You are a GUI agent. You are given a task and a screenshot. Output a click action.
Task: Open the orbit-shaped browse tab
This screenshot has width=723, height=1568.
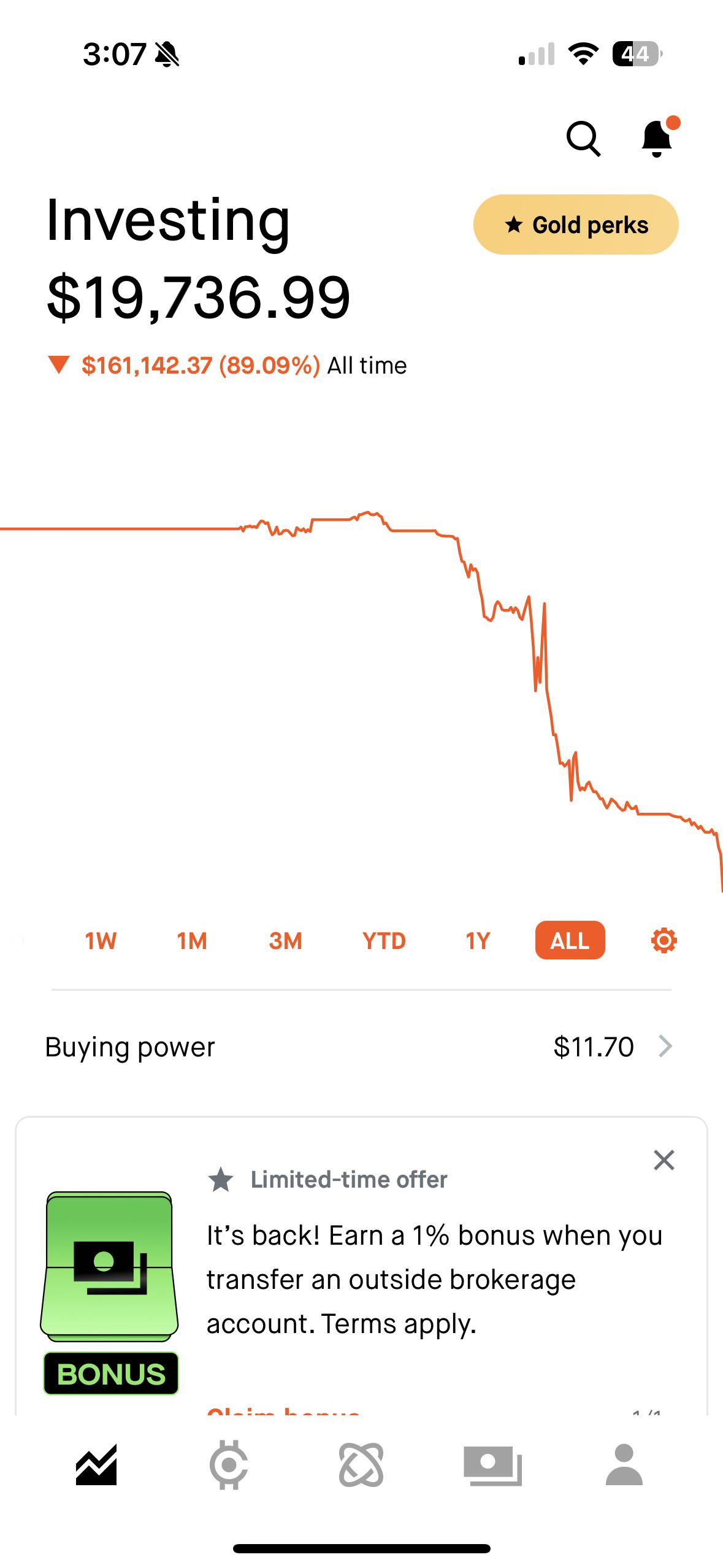(361, 1465)
